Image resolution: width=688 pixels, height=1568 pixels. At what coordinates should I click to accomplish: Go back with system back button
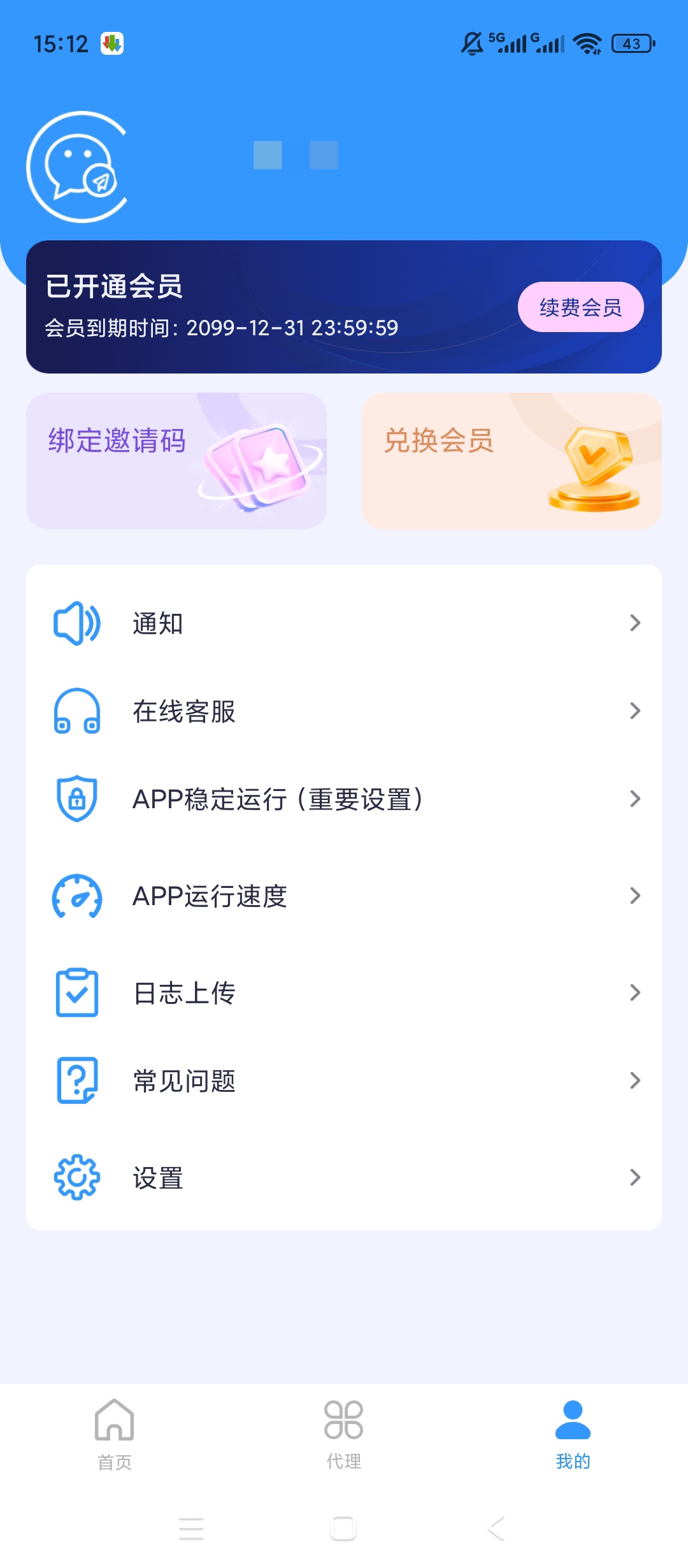point(496,1528)
